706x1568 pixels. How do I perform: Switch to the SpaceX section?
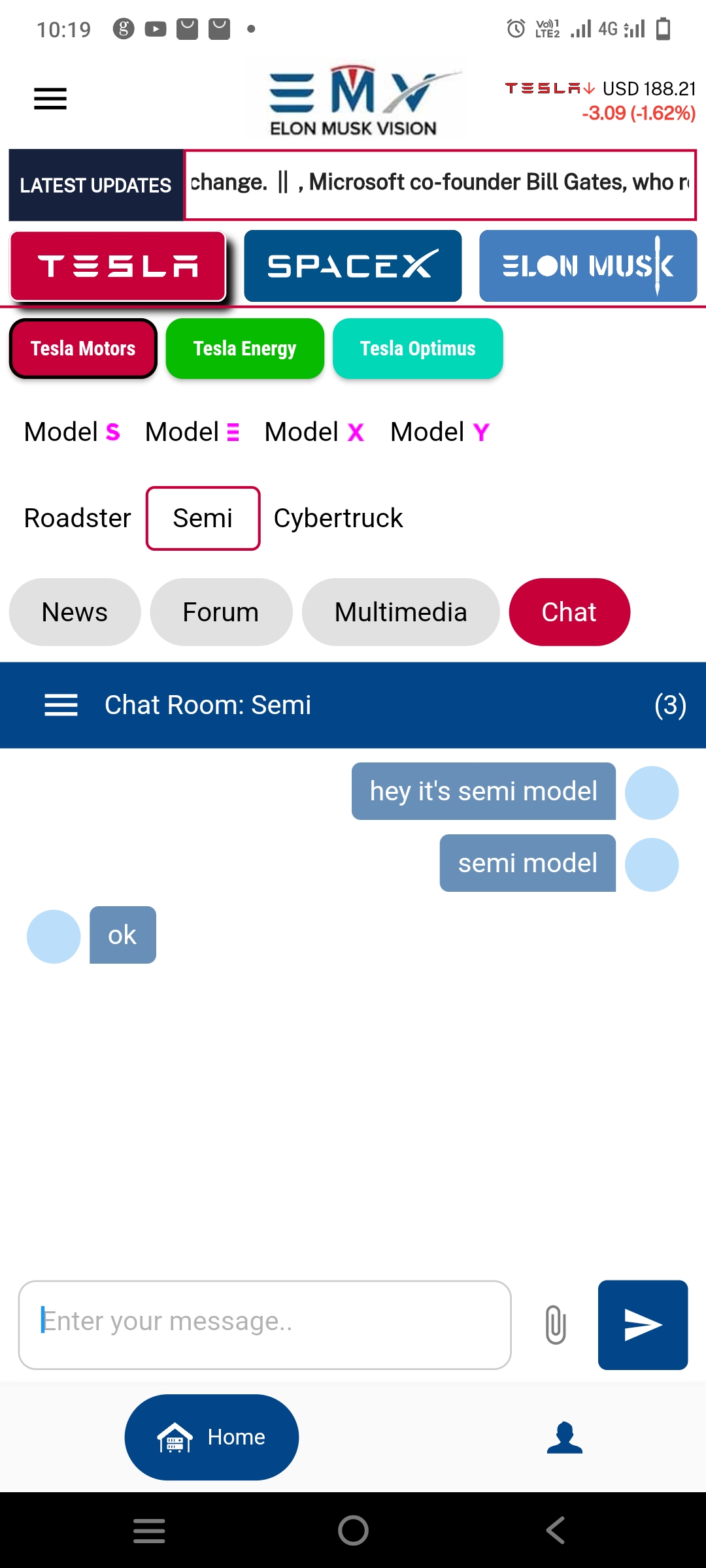[353, 266]
